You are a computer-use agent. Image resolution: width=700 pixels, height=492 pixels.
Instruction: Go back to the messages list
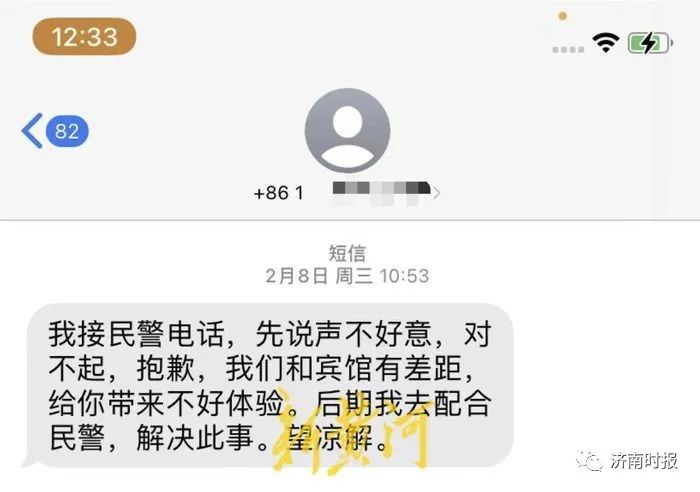click(x=53, y=131)
